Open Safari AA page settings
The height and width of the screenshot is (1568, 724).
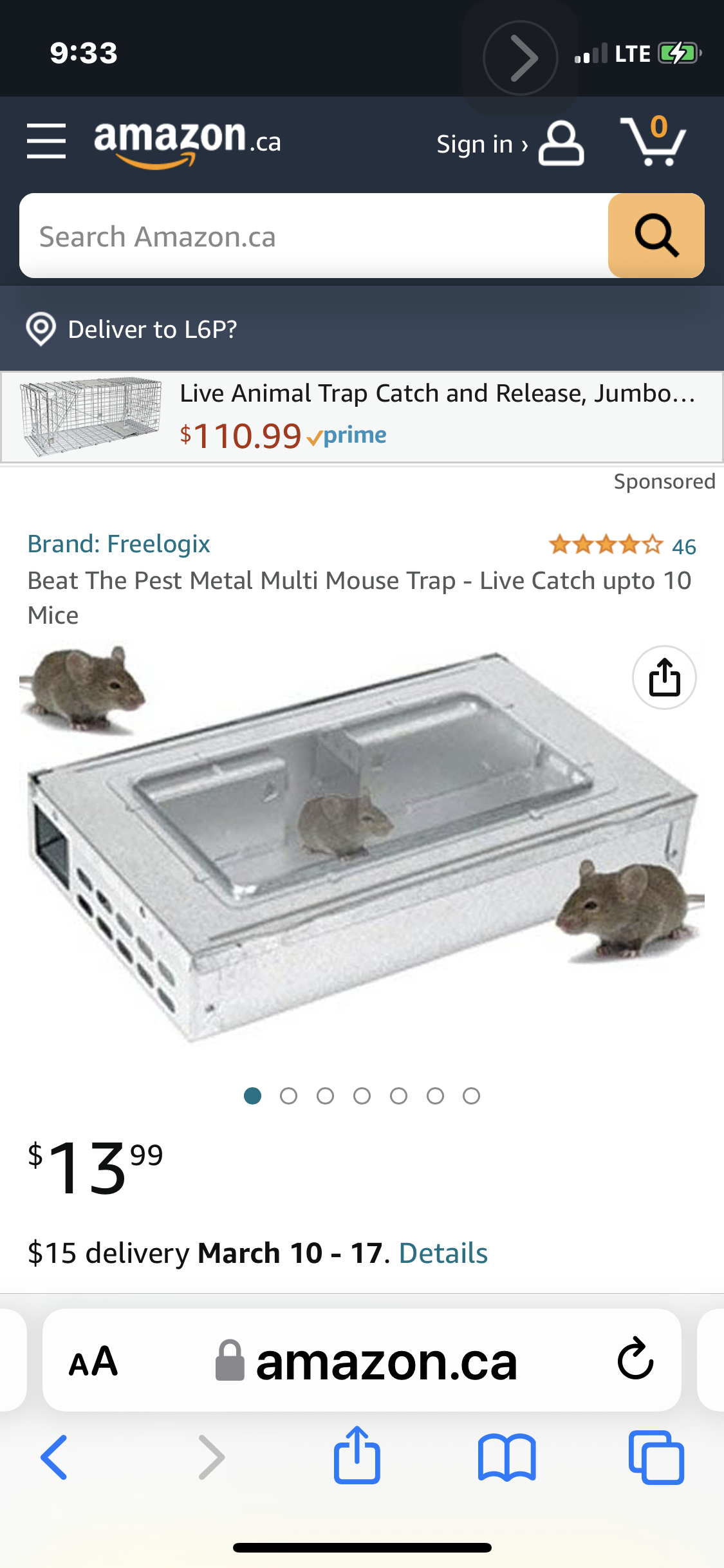click(93, 1361)
